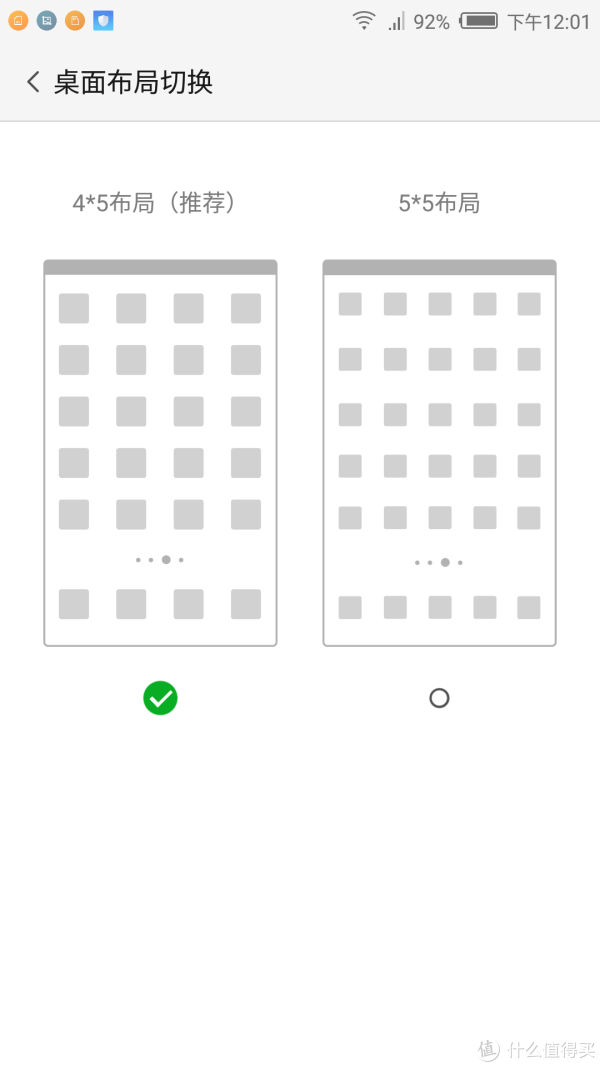This screenshot has width=600, height=1067.
Task: Select the 4*5布局 preview image
Action: coord(161,453)
